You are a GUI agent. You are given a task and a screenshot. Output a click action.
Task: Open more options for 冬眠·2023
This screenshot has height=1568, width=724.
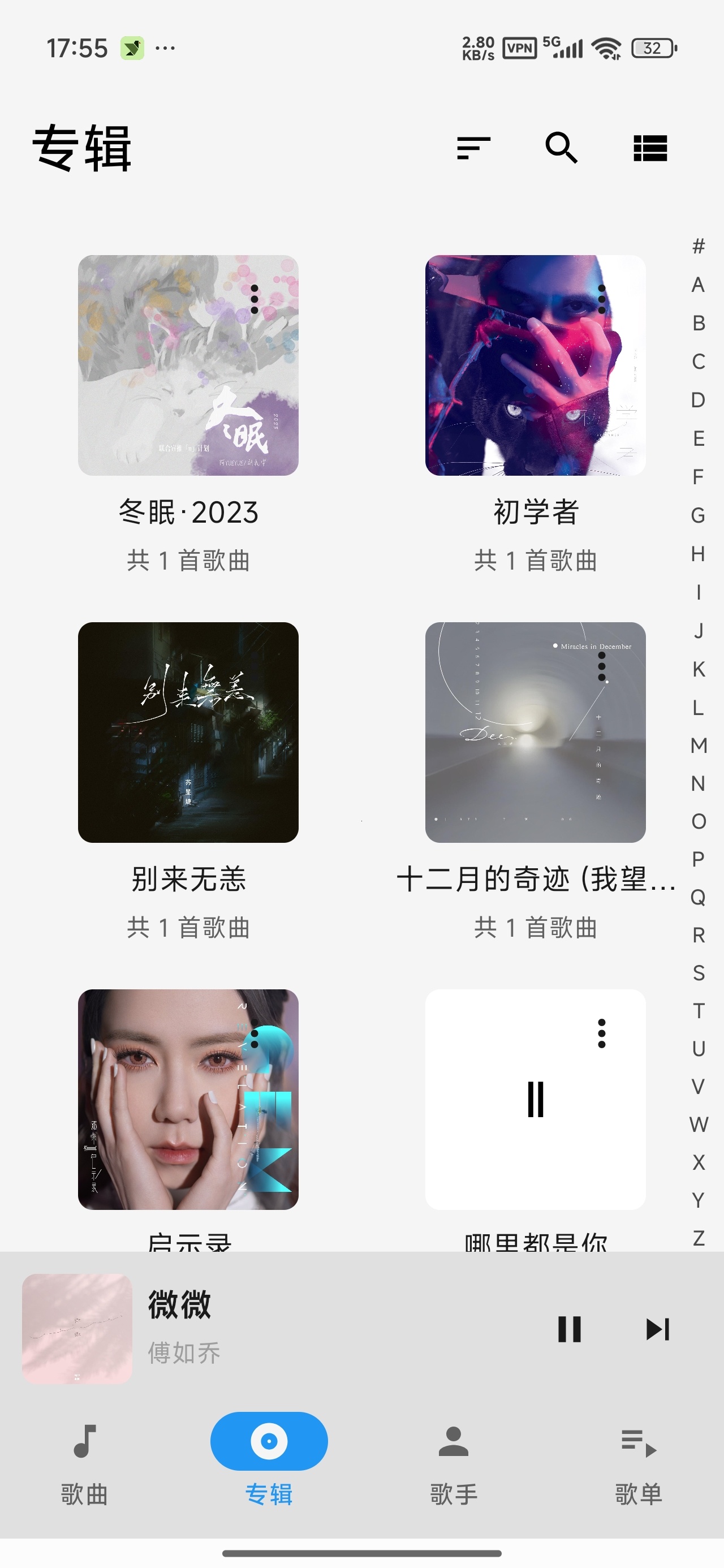pos(255,299)
